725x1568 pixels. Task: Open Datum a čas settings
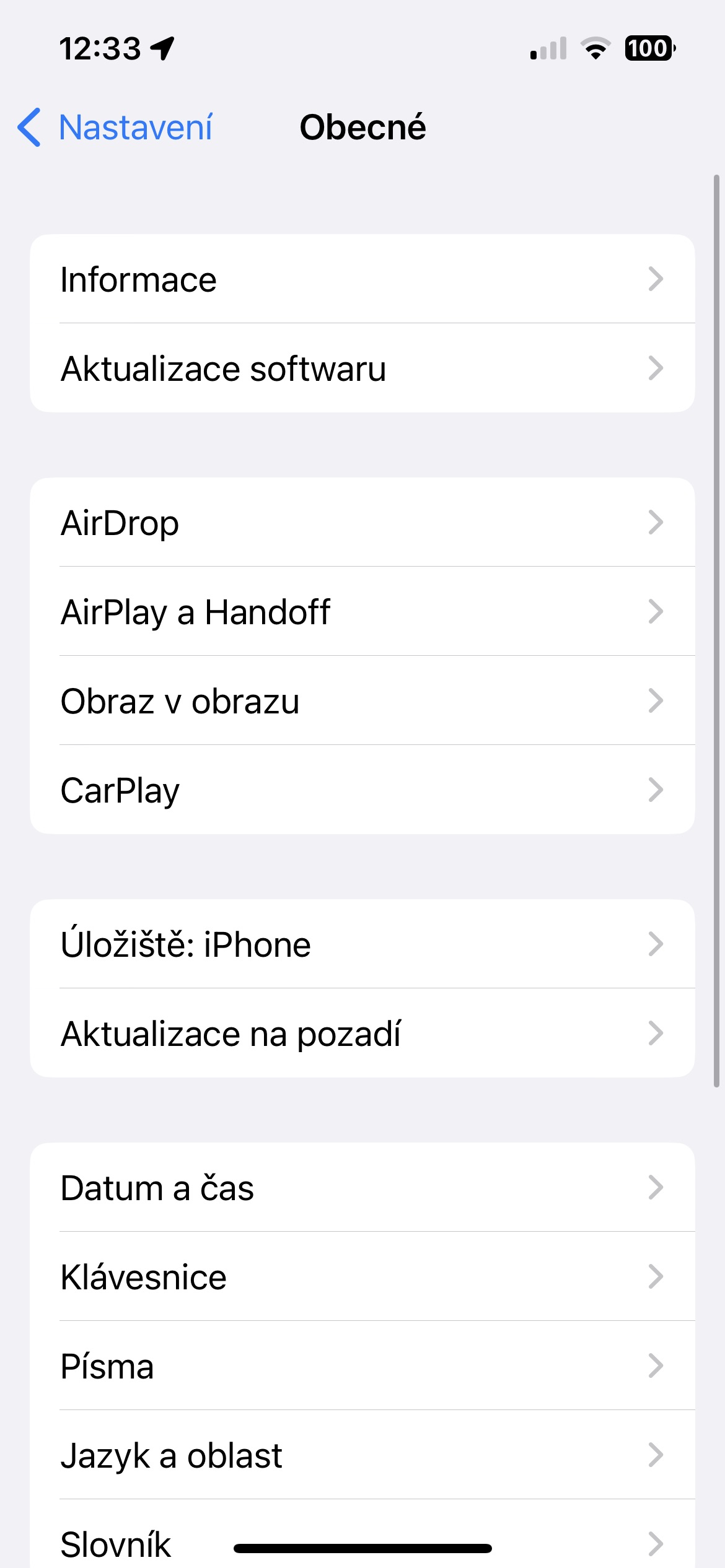pyautogui.click(x=362, y=1187)
